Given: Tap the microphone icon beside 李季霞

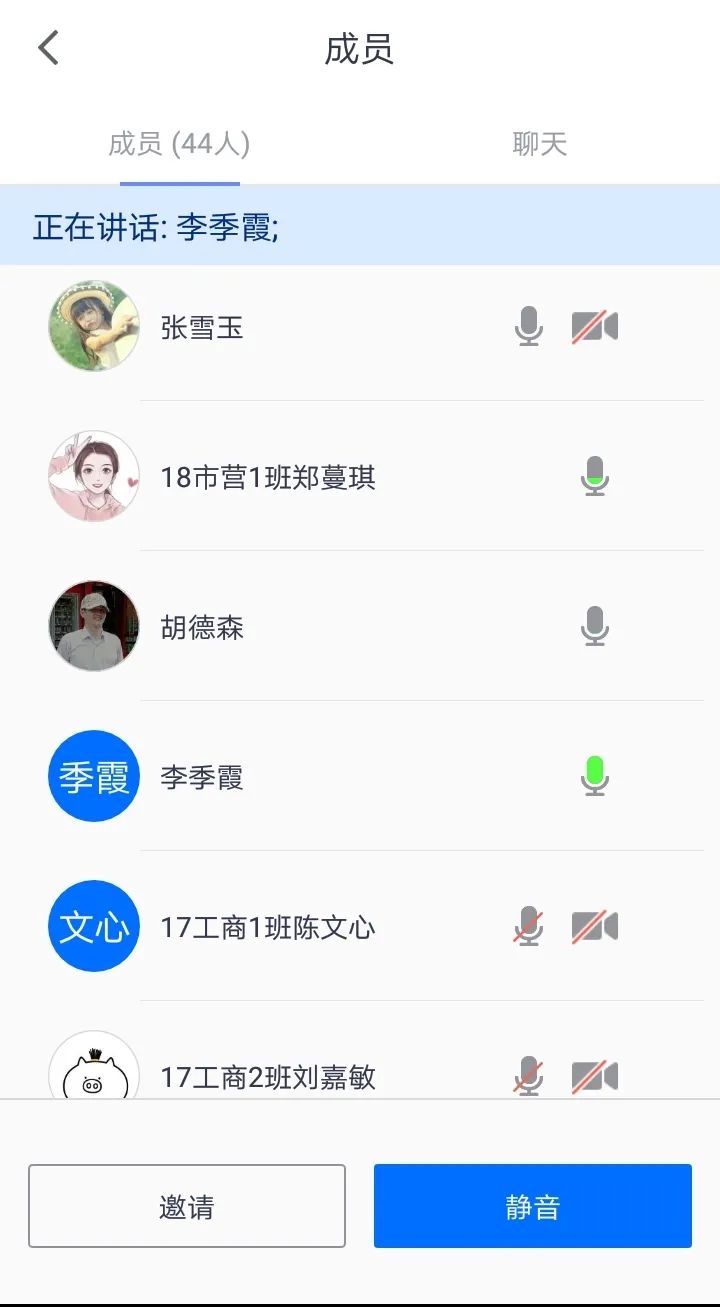Looking at the screenshot, I should pos(595,777).
